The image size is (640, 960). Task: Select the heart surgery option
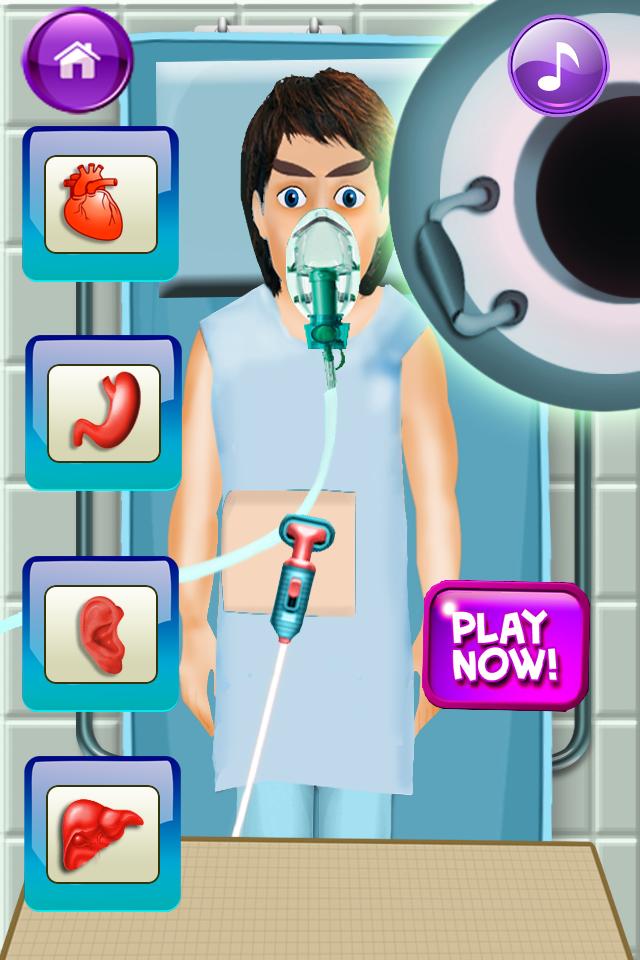click(x=101, y=204)
